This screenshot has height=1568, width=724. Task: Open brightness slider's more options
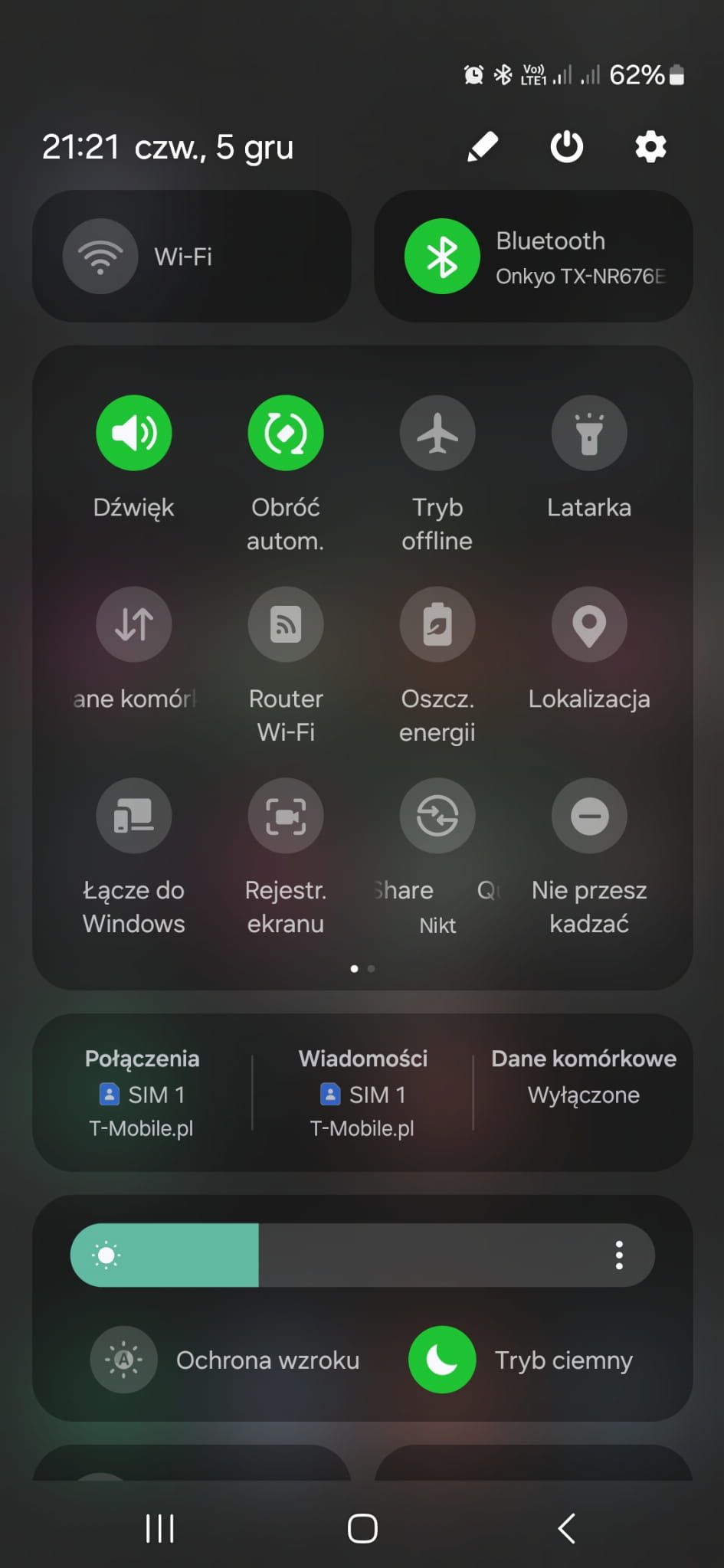619,1255
